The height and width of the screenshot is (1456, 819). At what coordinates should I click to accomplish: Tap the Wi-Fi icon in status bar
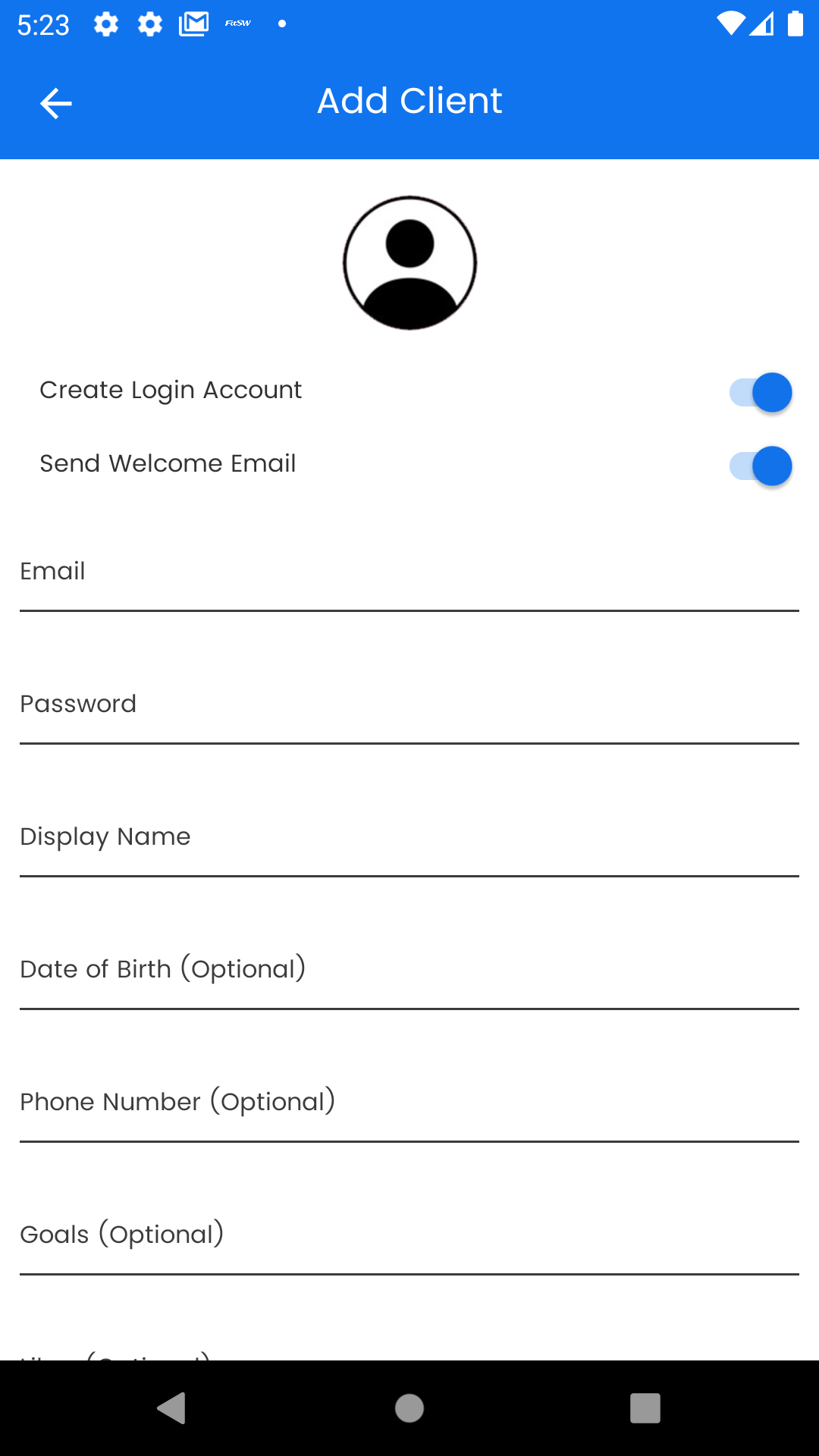click(x=730, y=24)
